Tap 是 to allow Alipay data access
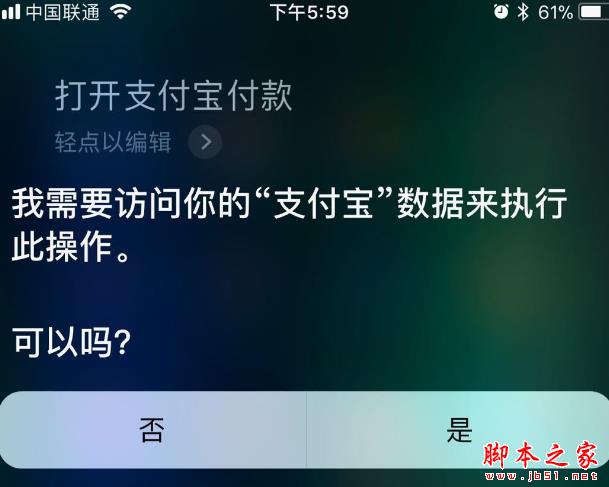 tap(458, 430)
